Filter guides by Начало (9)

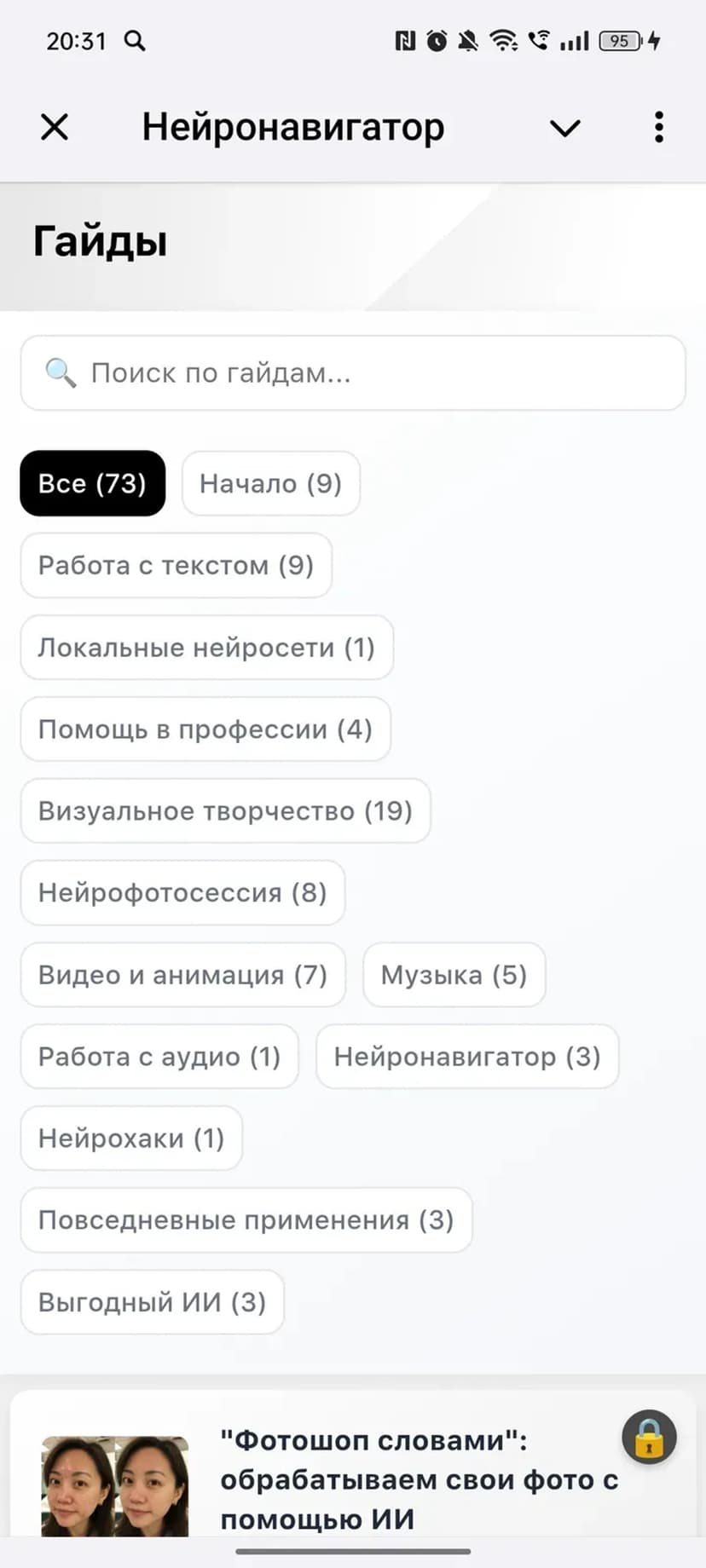point(270,483)
